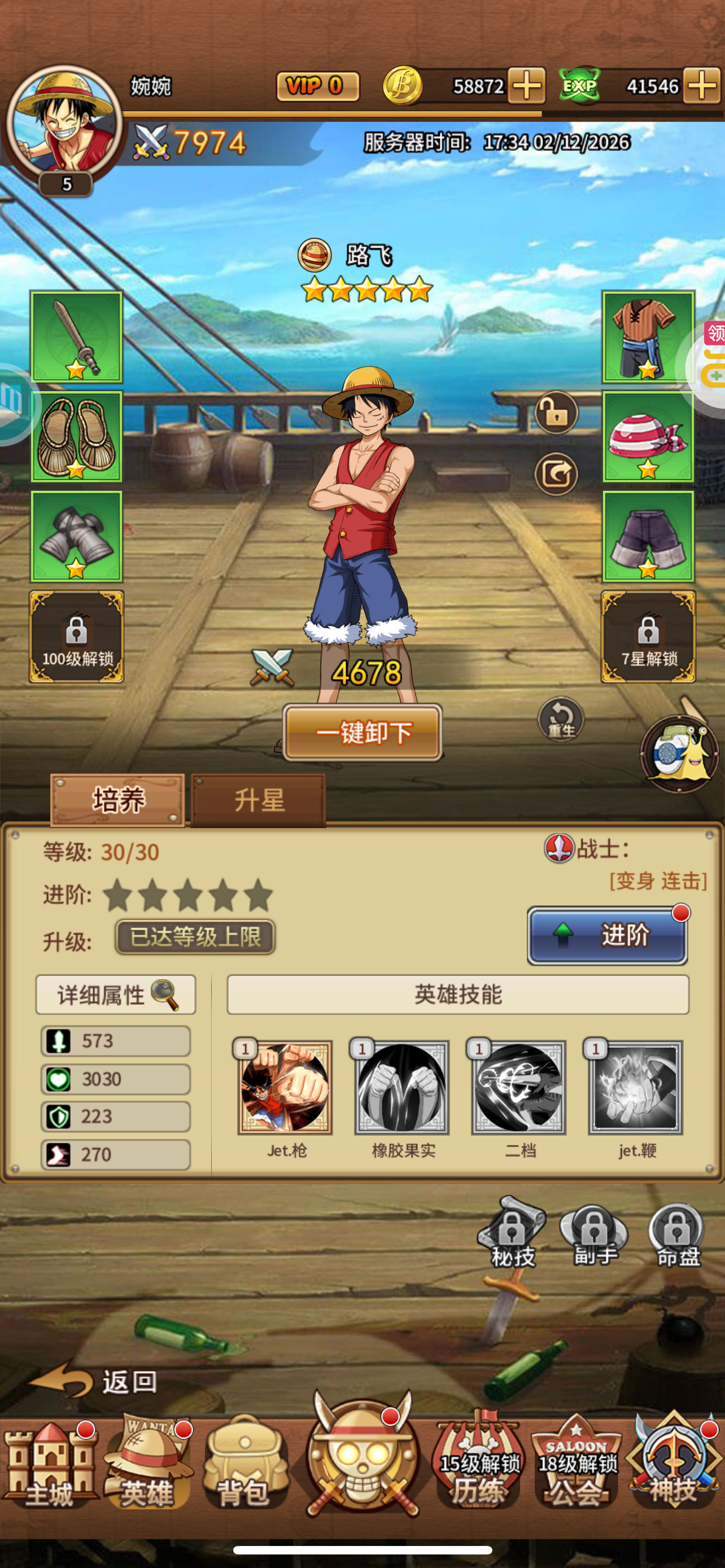Screen dimensions: 725x1568
Task: Select the 培养 tab
Action: [117, 800]
